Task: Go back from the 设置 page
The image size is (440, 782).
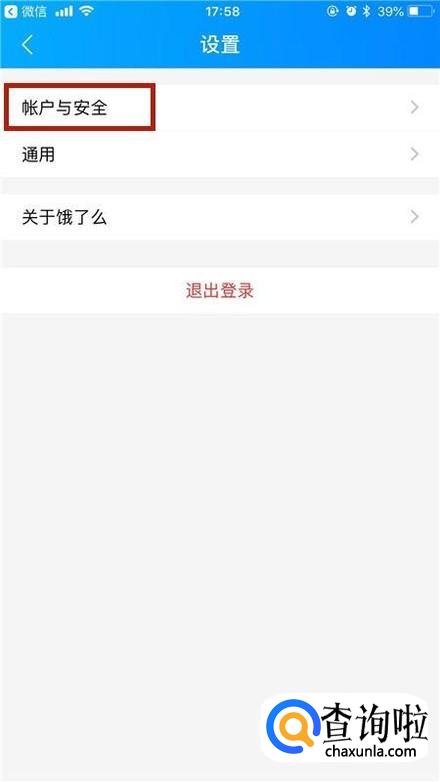Action: click(27, 45)
